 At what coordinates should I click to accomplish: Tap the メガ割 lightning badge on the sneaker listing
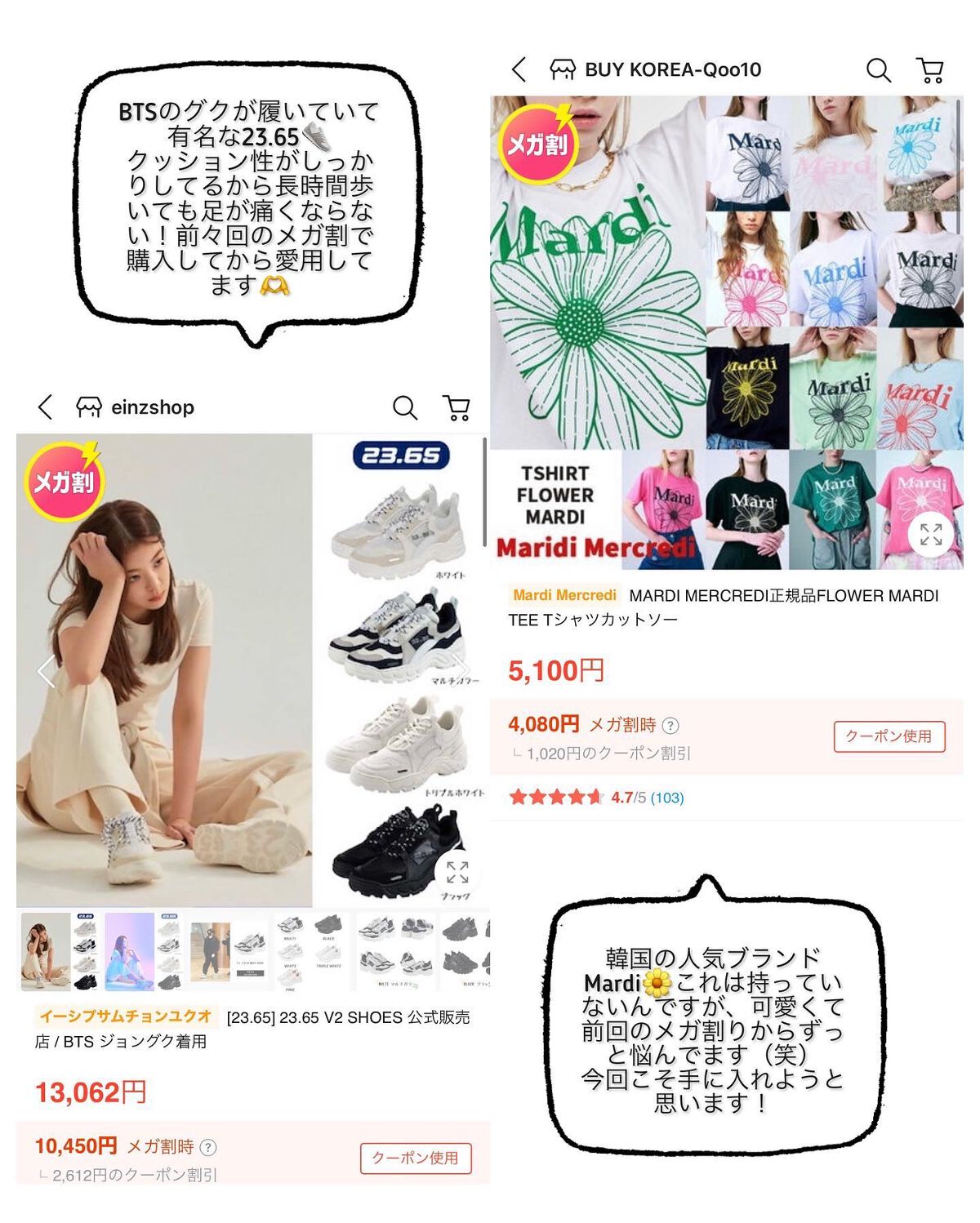click(x=65, y=482)
